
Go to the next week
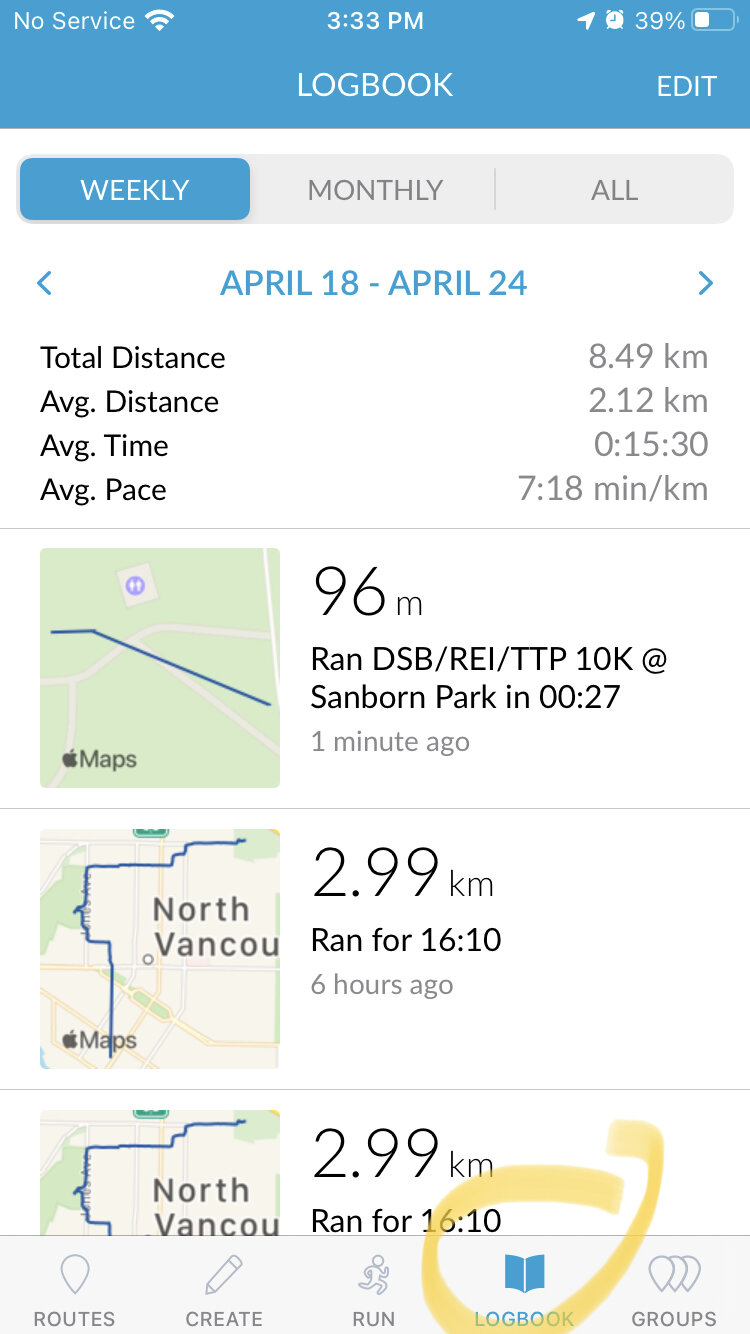[x=706, y=284]
